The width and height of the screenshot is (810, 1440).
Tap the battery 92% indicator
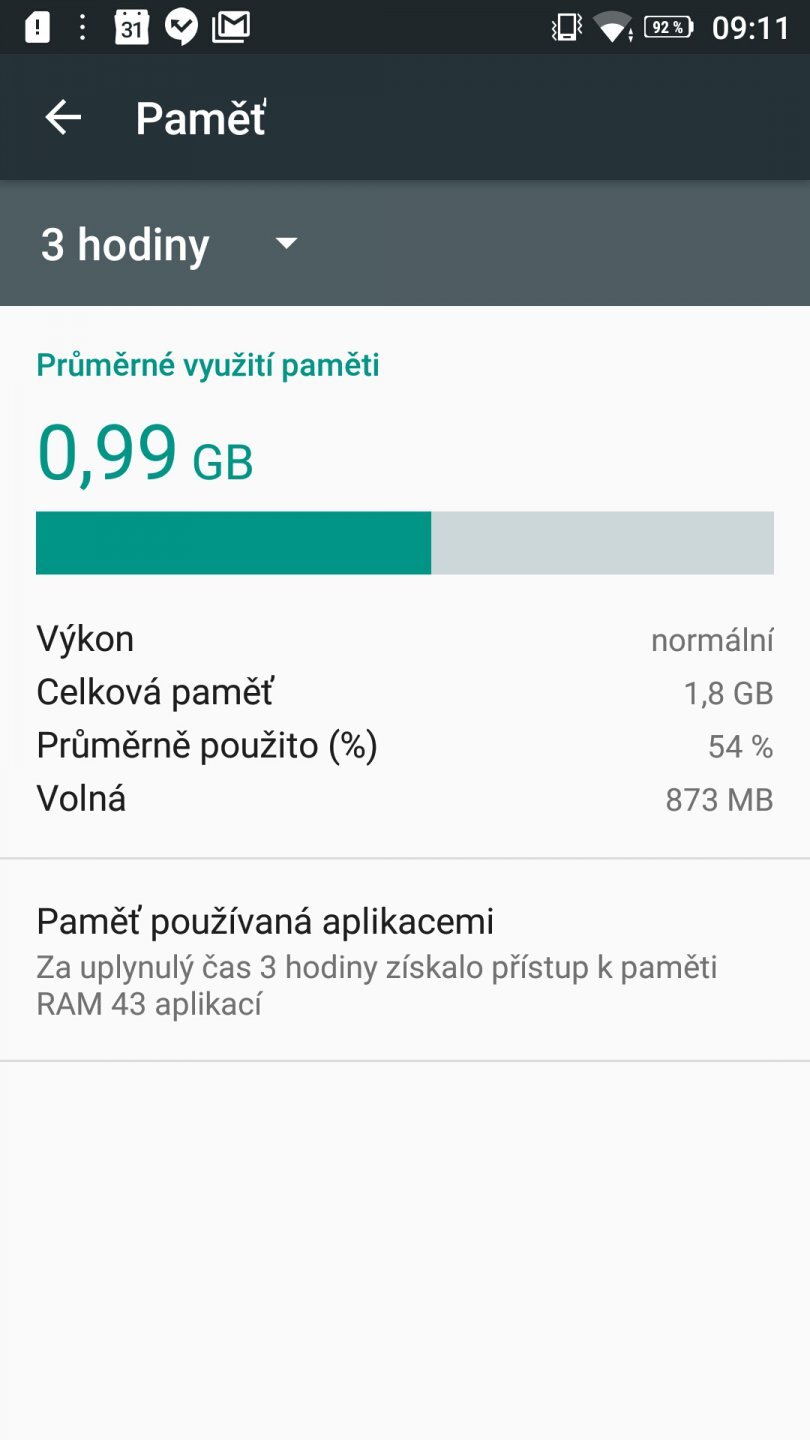[x=666, y=27]
